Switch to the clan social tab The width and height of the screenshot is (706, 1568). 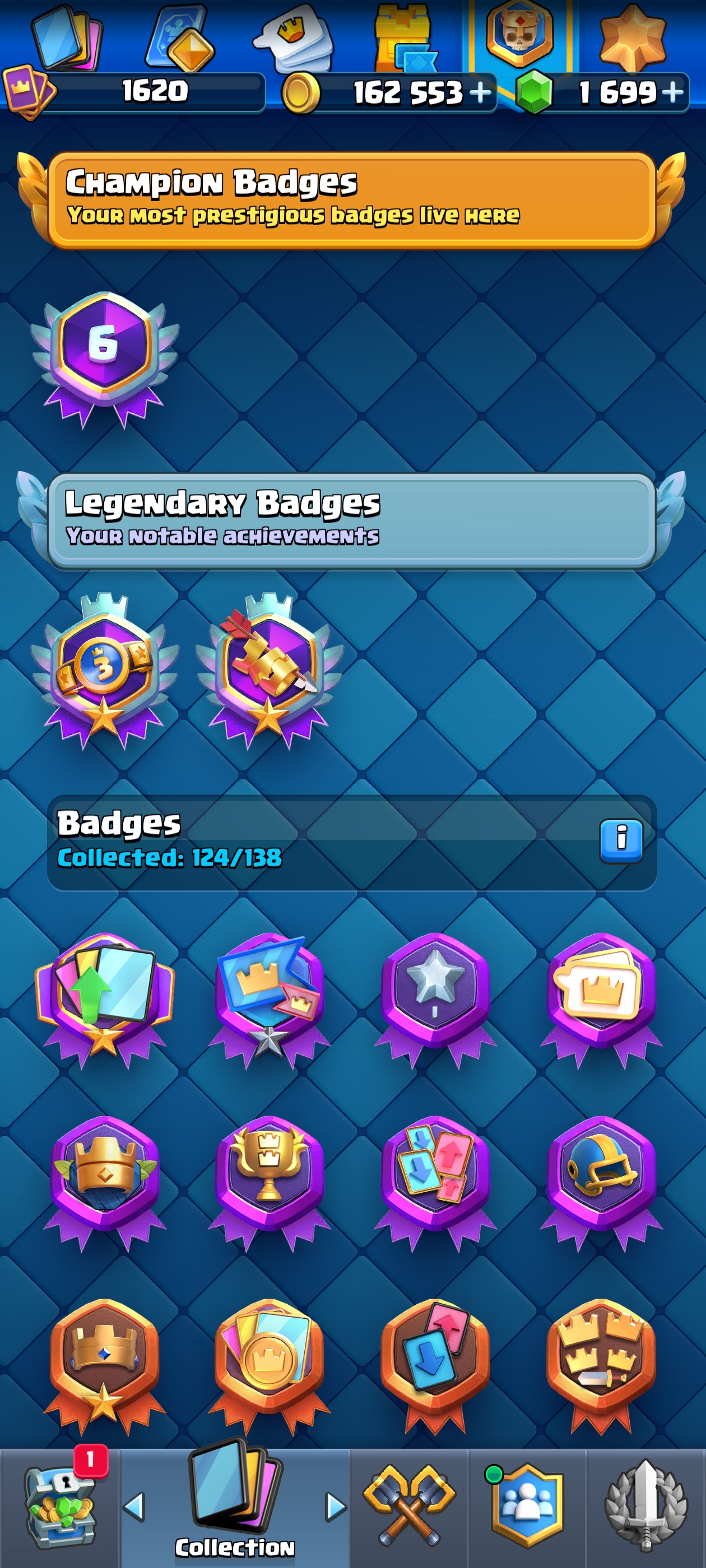coord(527,1508)
